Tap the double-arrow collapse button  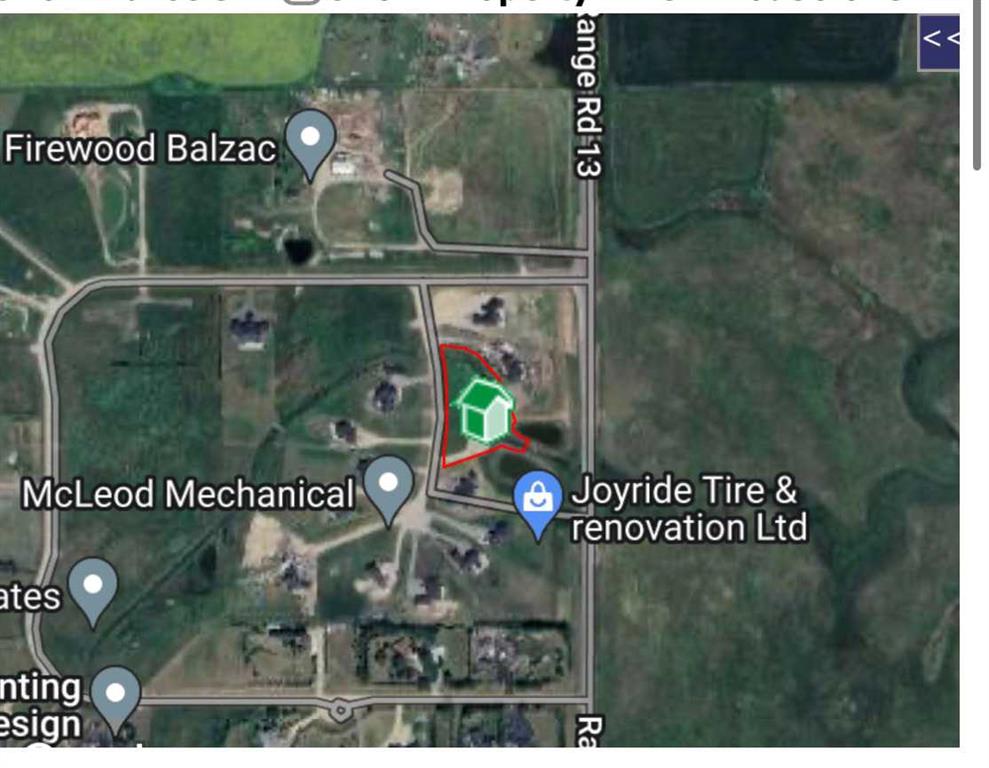tap(940, 41)
